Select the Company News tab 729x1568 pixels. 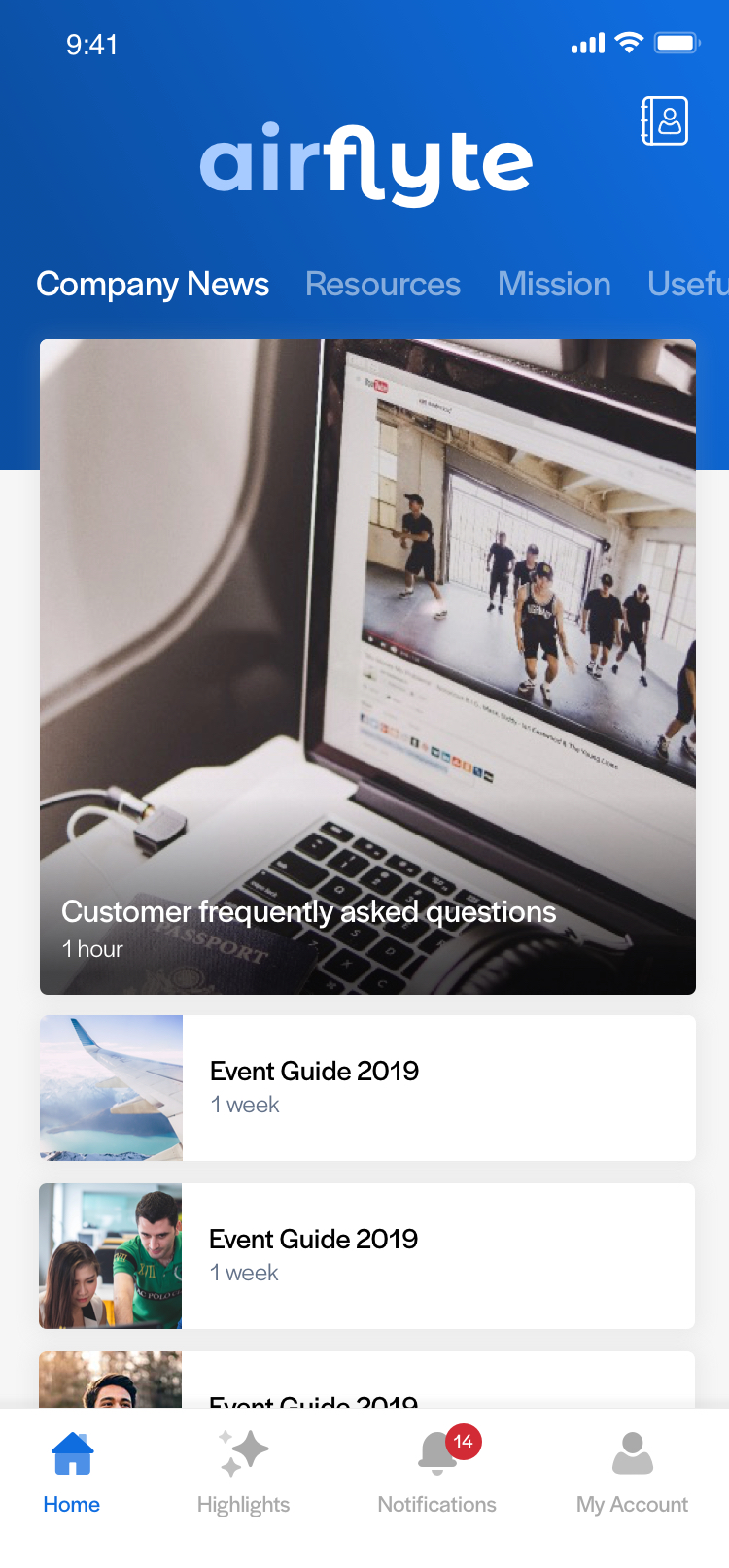coord(153,284)
